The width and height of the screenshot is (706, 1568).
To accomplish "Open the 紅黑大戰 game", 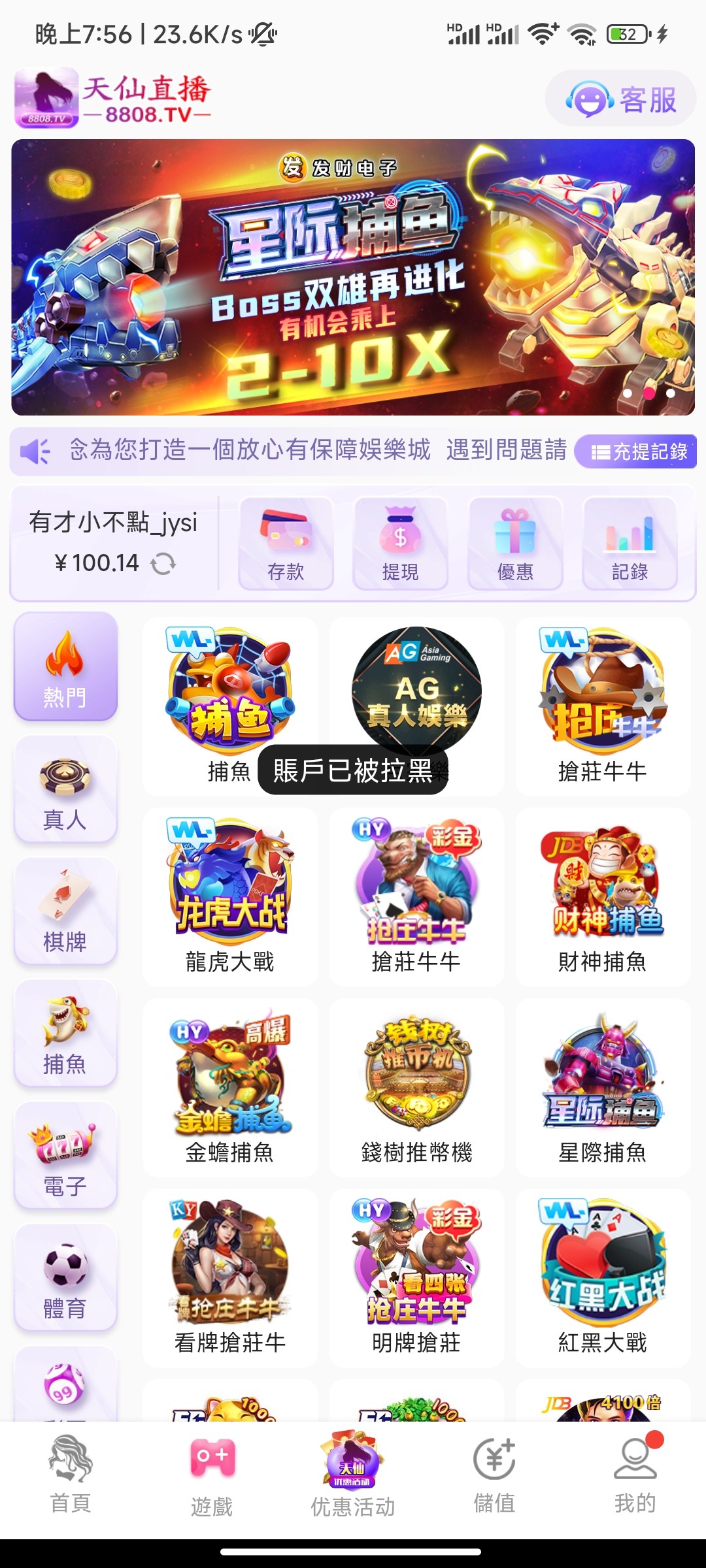I will click(603, 1278).
